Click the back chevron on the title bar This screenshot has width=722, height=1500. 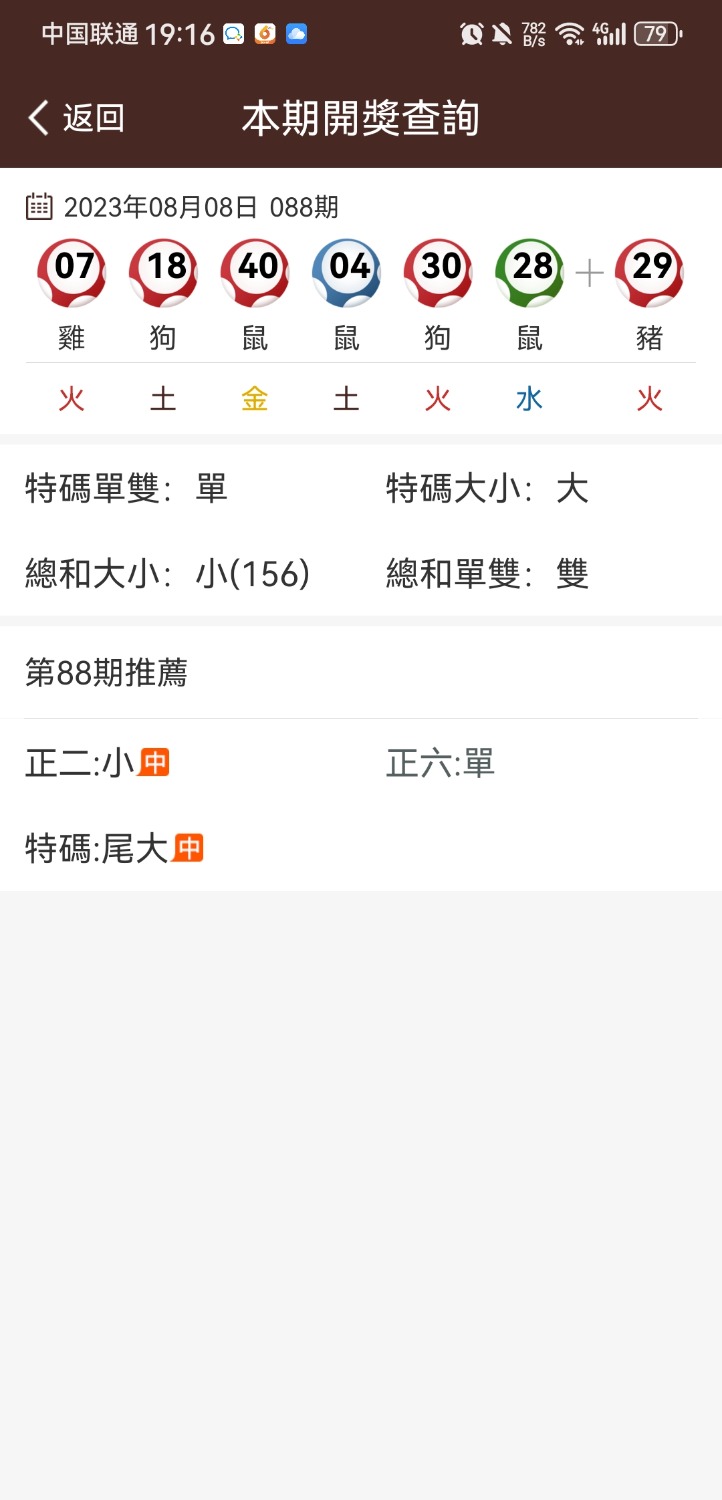click(x=37, y=117)
